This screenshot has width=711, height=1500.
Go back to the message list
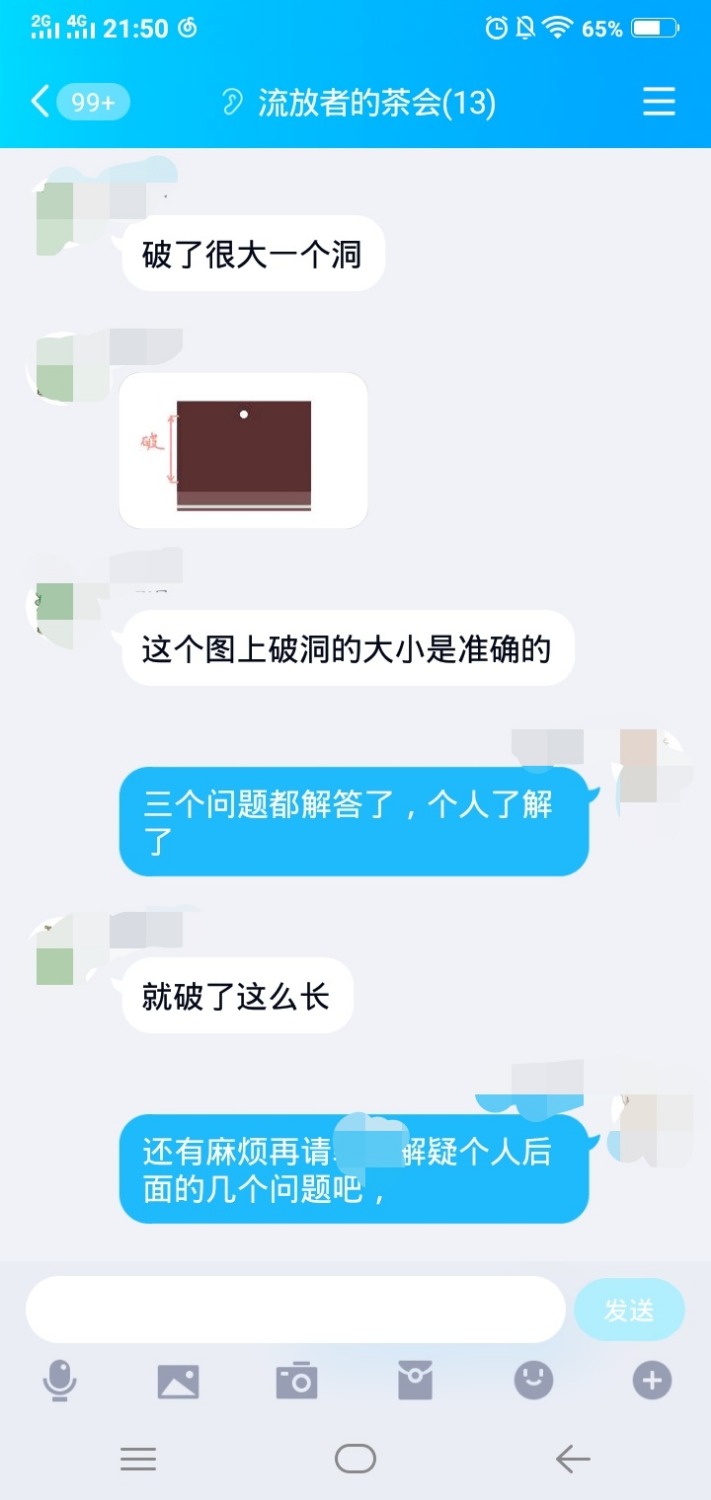click(x=40, y=102)
